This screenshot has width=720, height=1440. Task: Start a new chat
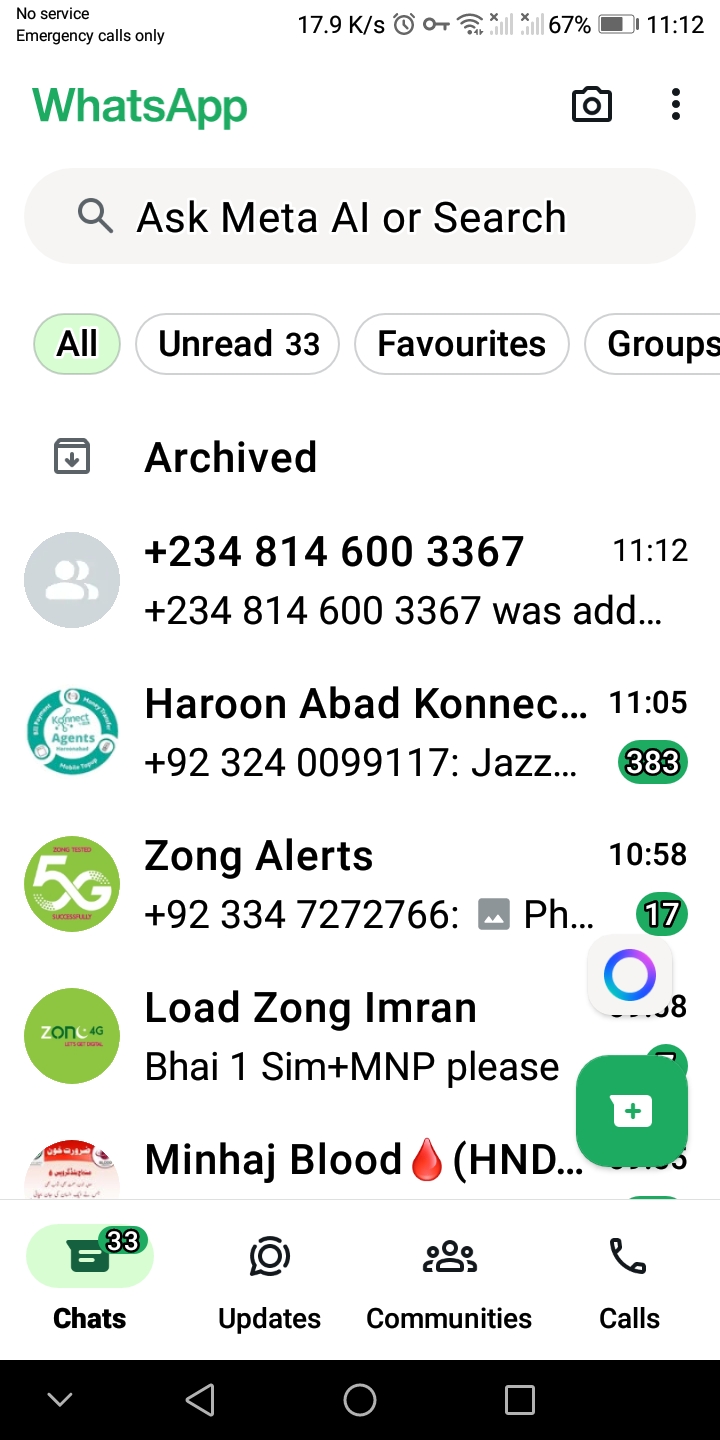[632, 1110]
